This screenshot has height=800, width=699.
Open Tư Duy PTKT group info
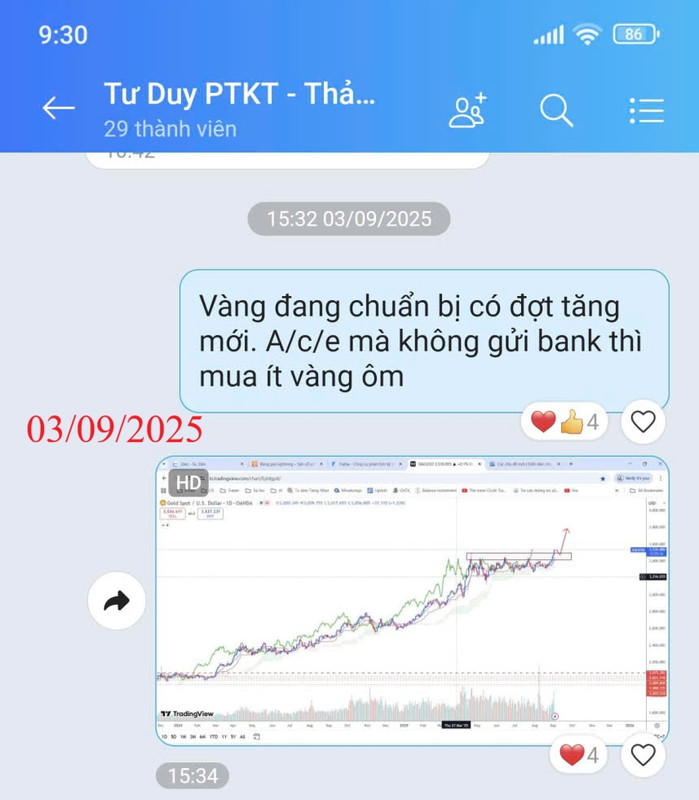240,108
